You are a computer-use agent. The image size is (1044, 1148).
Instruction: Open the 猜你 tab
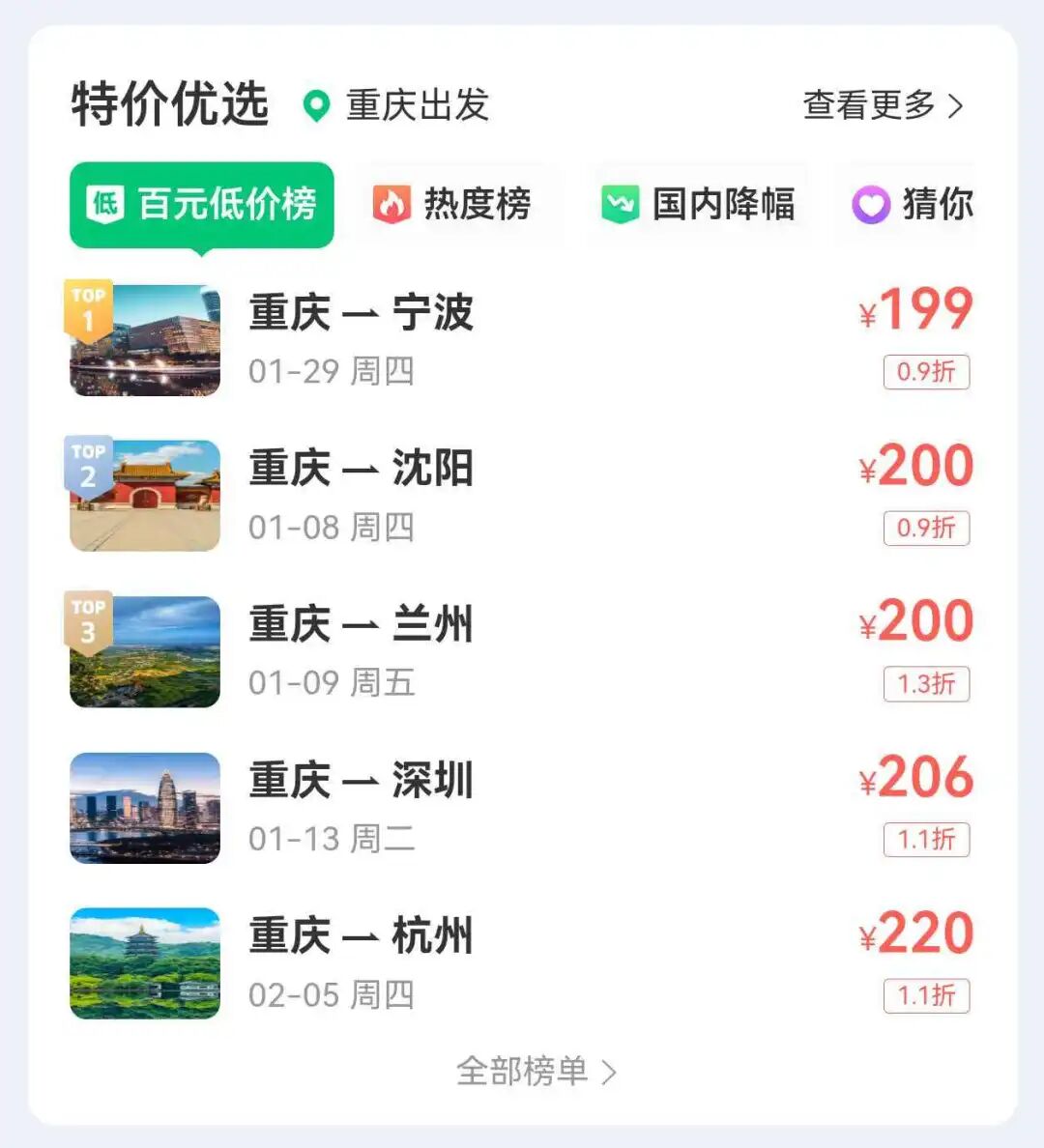tap(912, 205)
